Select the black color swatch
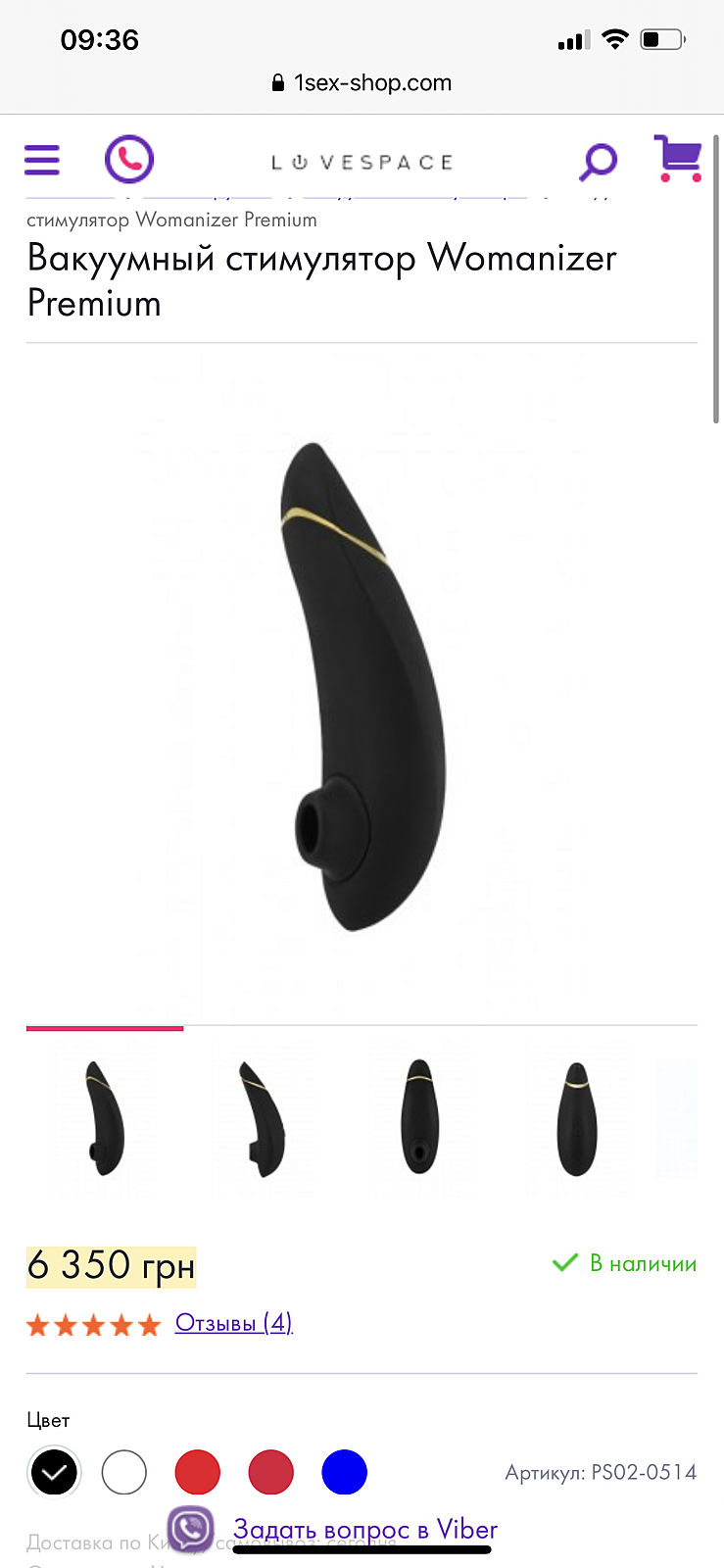The height and width of the screenshot is (1568, 724). click(54, 1472)
